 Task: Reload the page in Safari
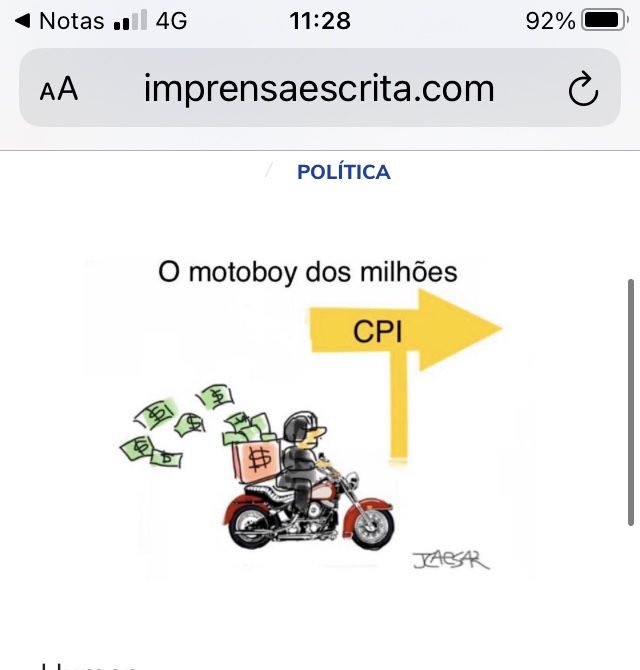click(x=582, y=91)
